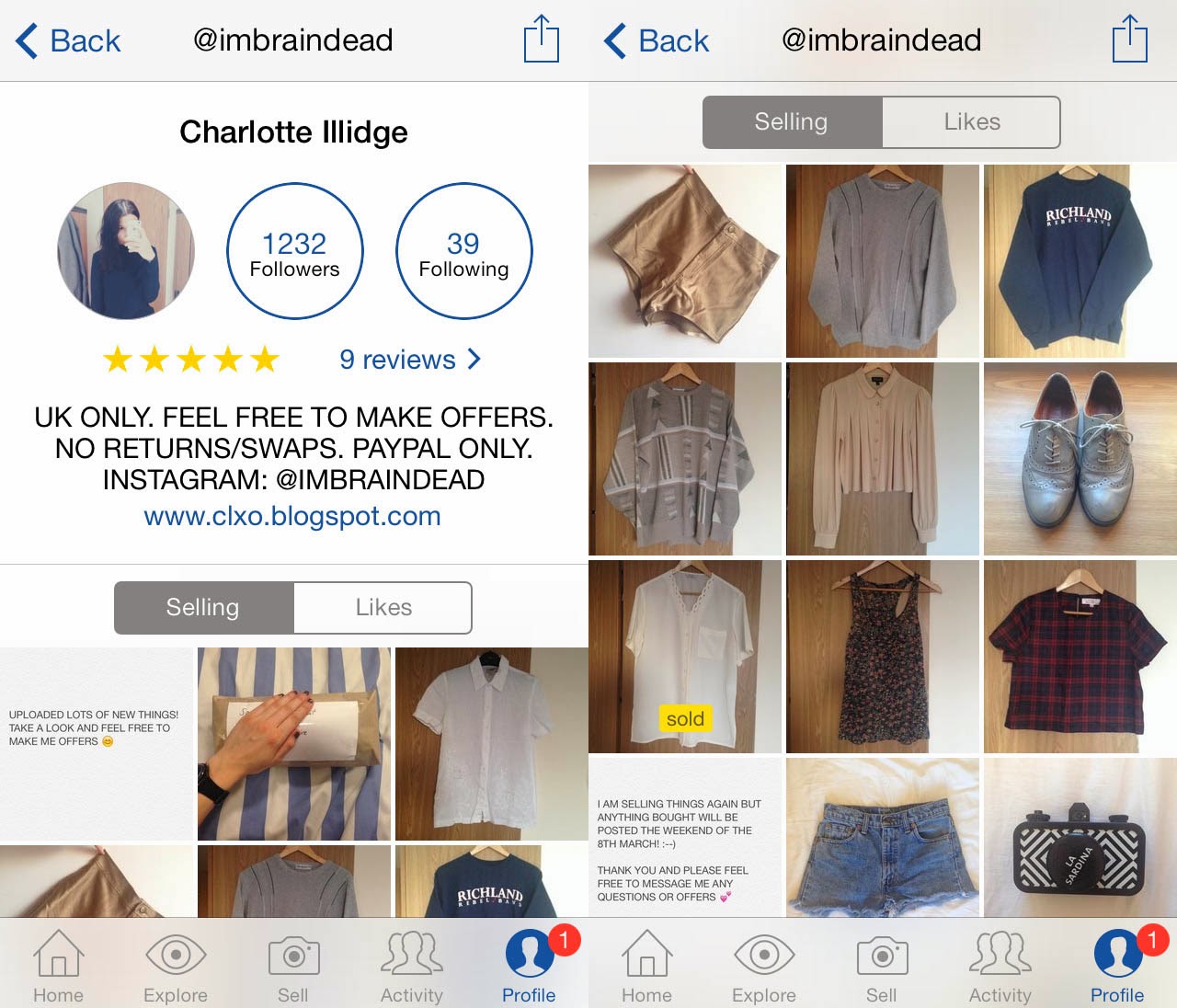Open the www.clxo.blogspot.com link
The image size is (1177, 1008).
click(292, 516)
